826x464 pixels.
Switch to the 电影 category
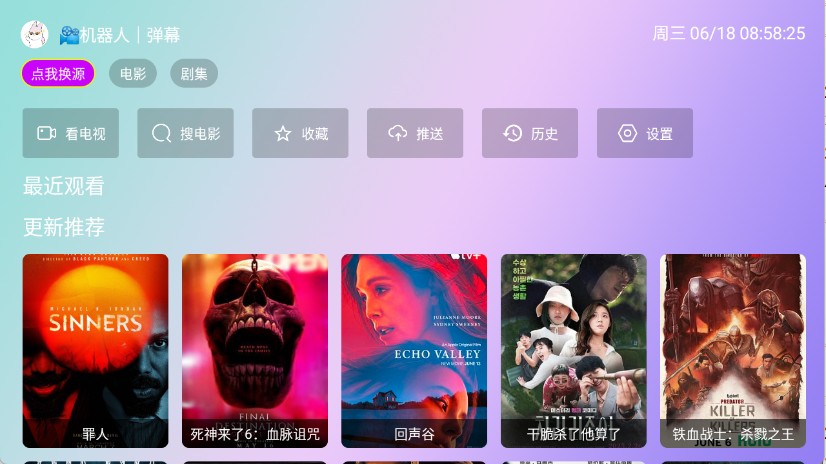[x=133, y=73]
